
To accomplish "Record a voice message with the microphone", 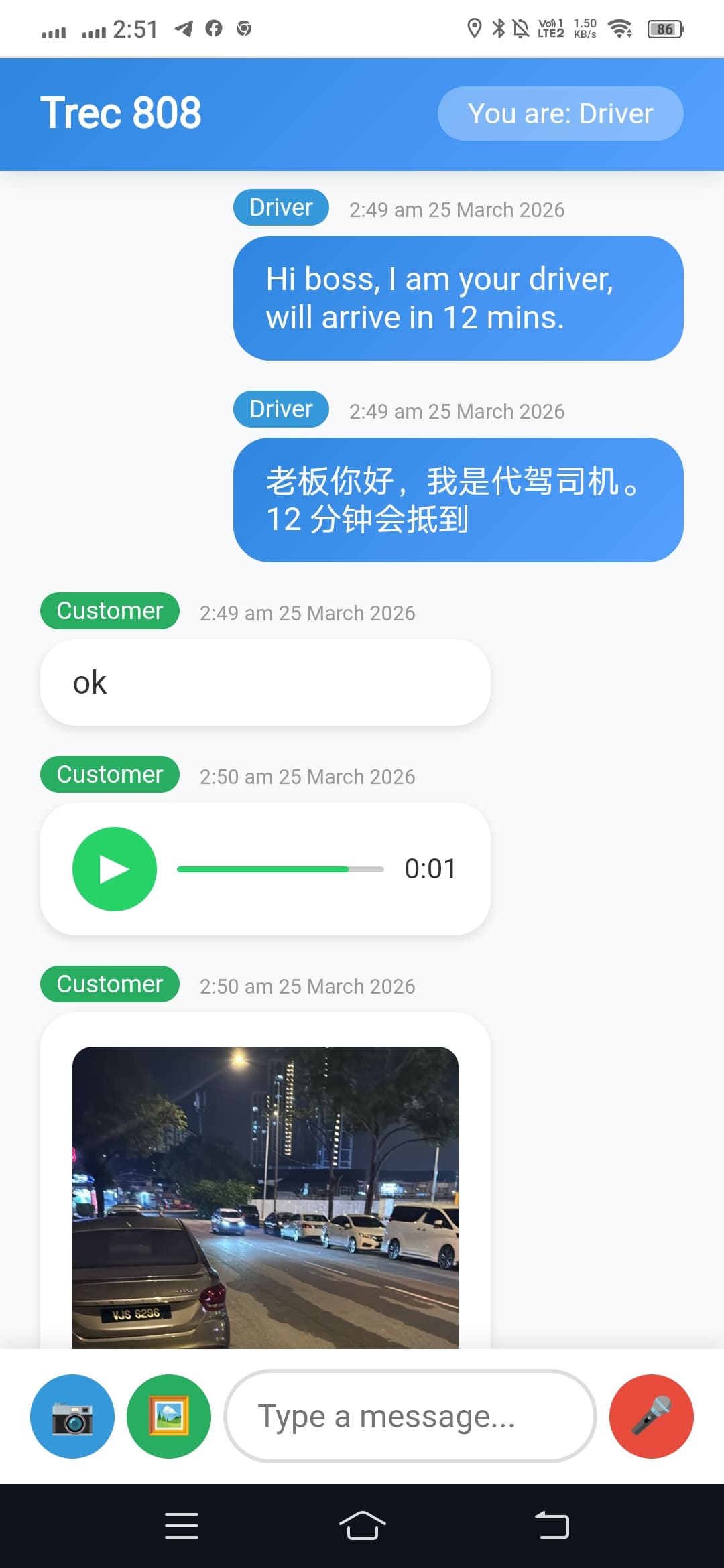I will 651,1416.
